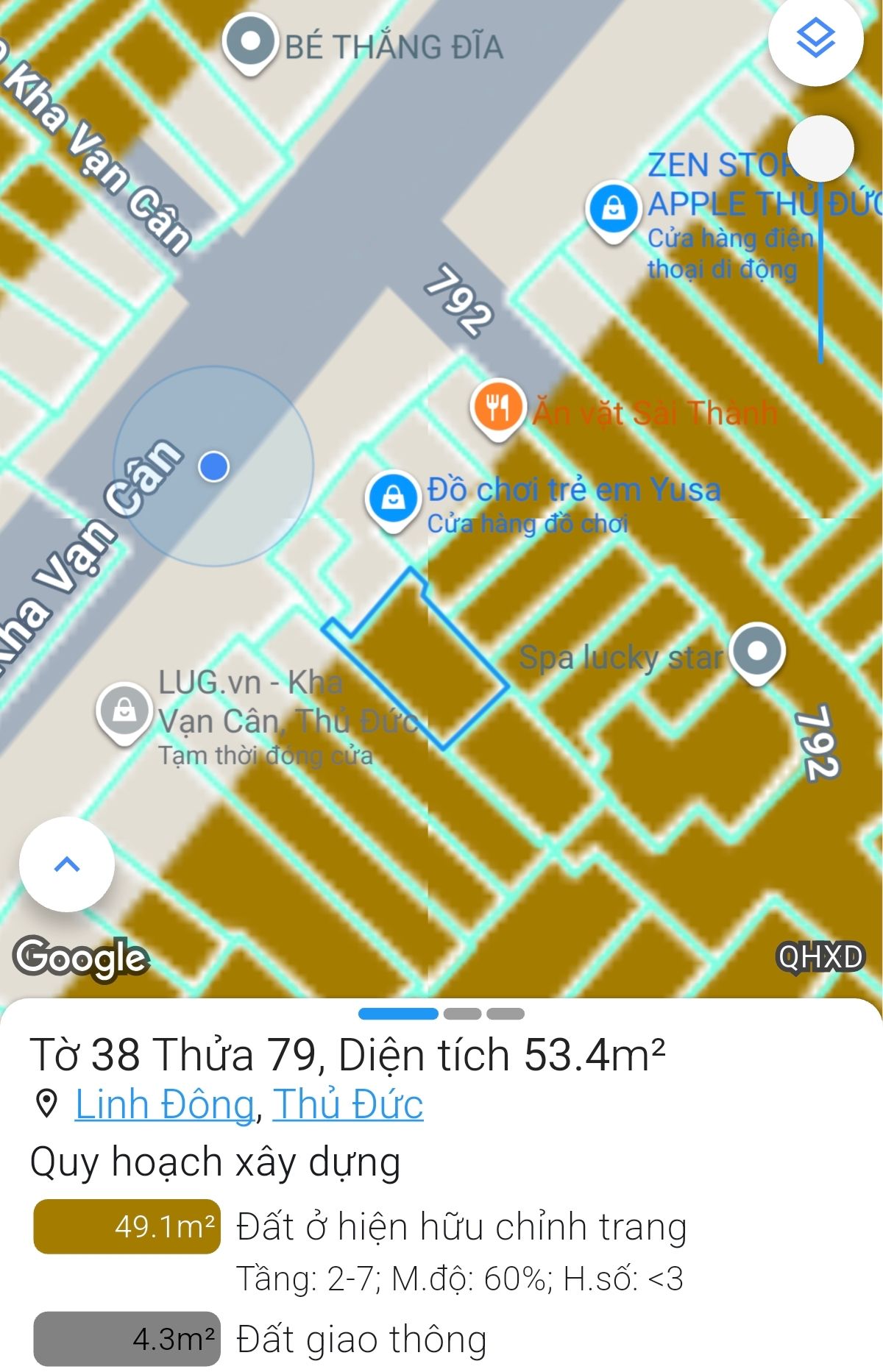Open the BÉ THẮNG ĐĨA place marker

[x=250, y=42]
